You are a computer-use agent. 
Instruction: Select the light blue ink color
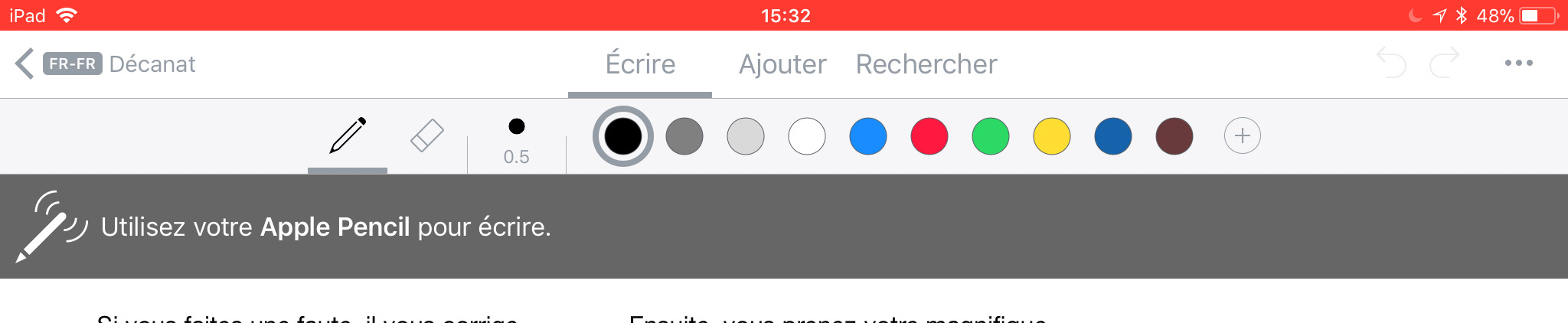868,136
